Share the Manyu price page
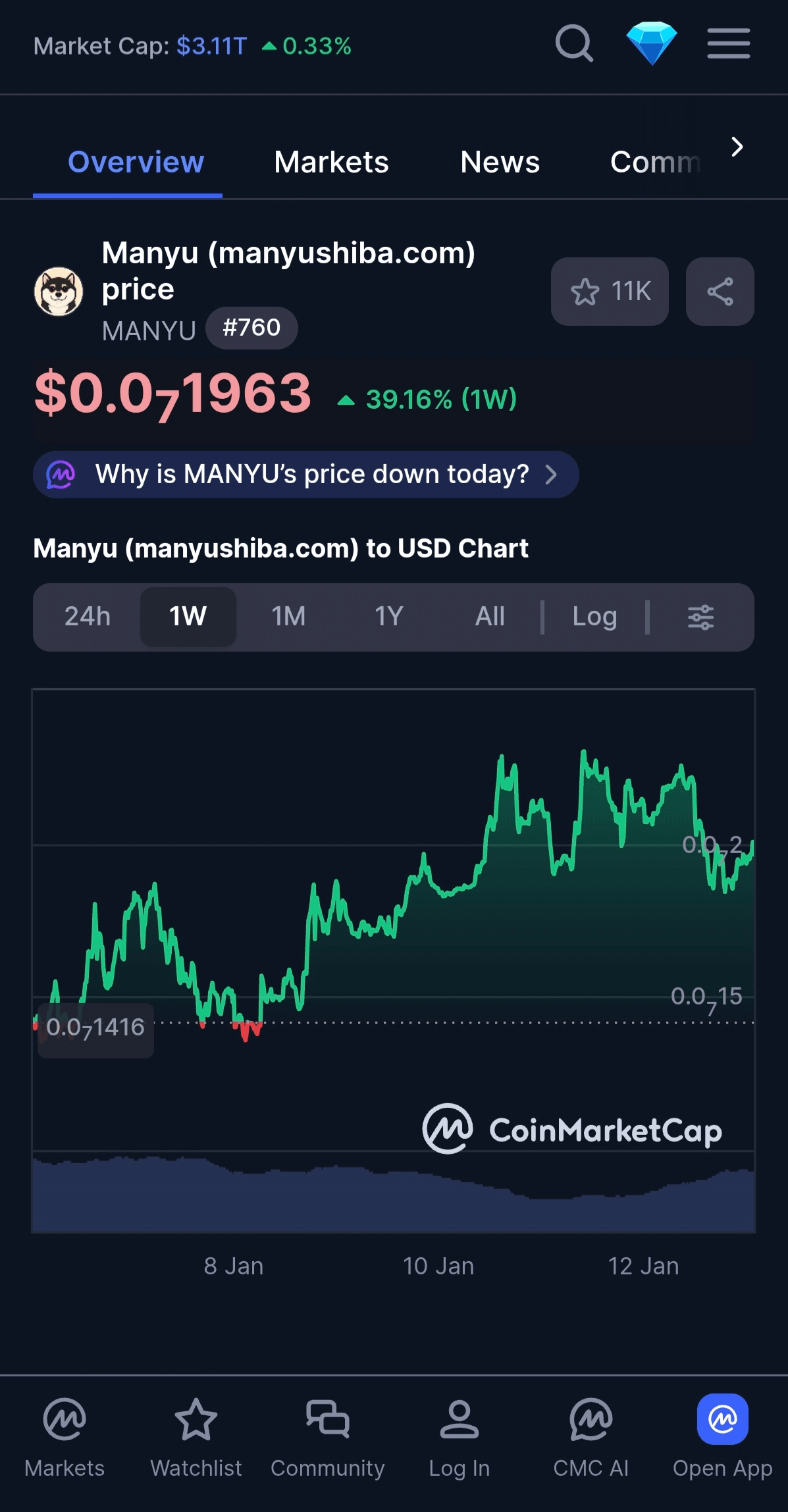Screen dimensions: 788x1512 720,292
